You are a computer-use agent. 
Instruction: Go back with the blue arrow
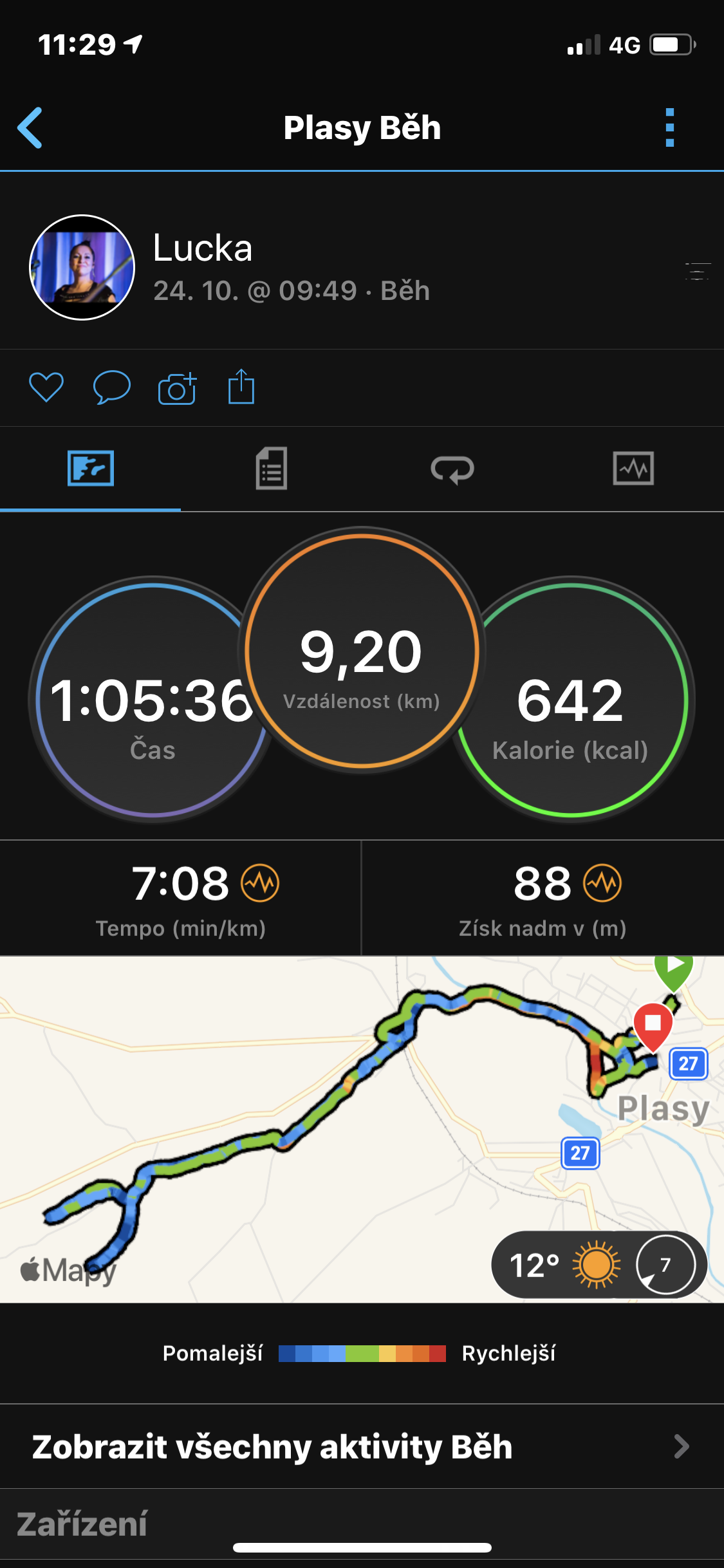(x=30, y=127)
